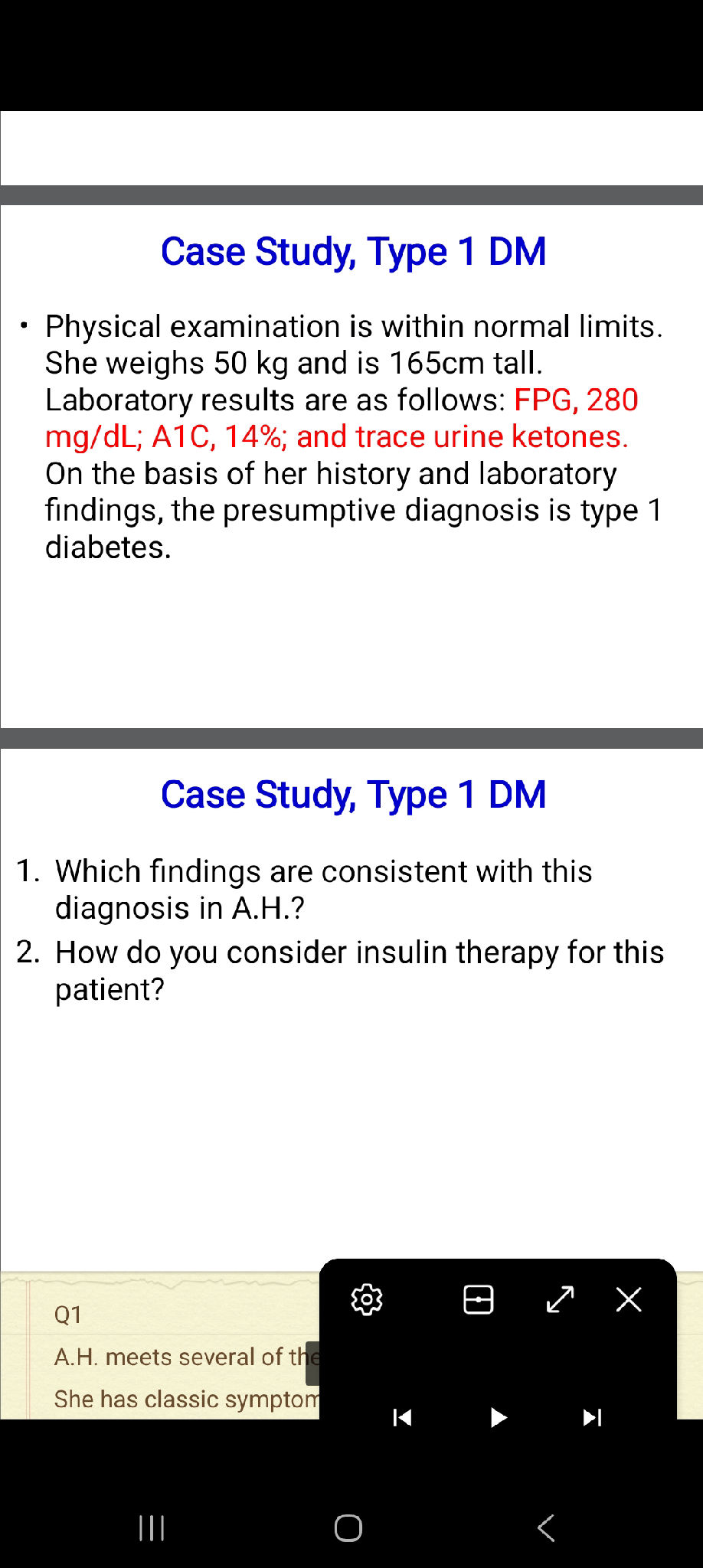Tap the first Case Study Type 1 DM title

coord(353,251)
